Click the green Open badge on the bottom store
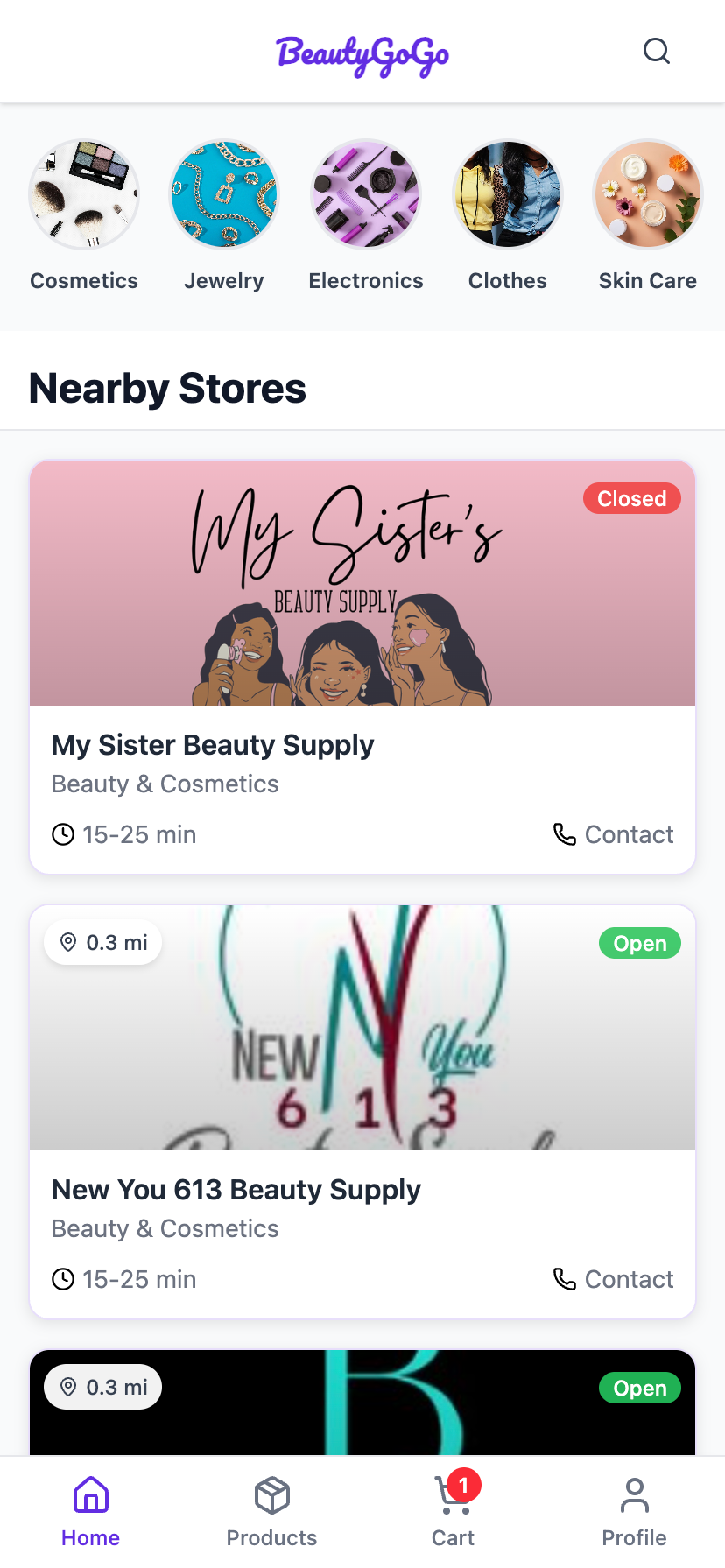 [640, 1388]
